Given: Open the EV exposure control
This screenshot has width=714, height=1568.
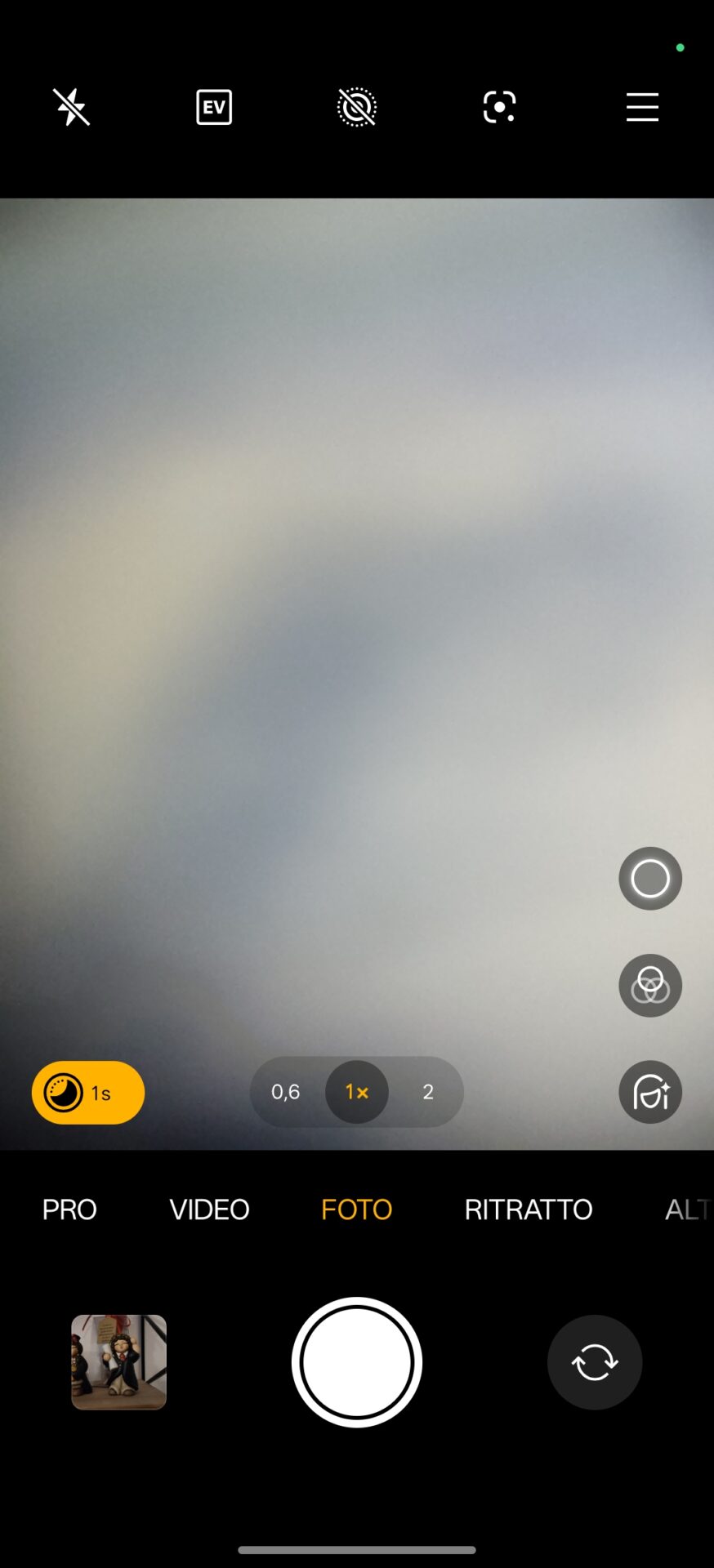Looking at the screenshot, I should pos(214,107).
